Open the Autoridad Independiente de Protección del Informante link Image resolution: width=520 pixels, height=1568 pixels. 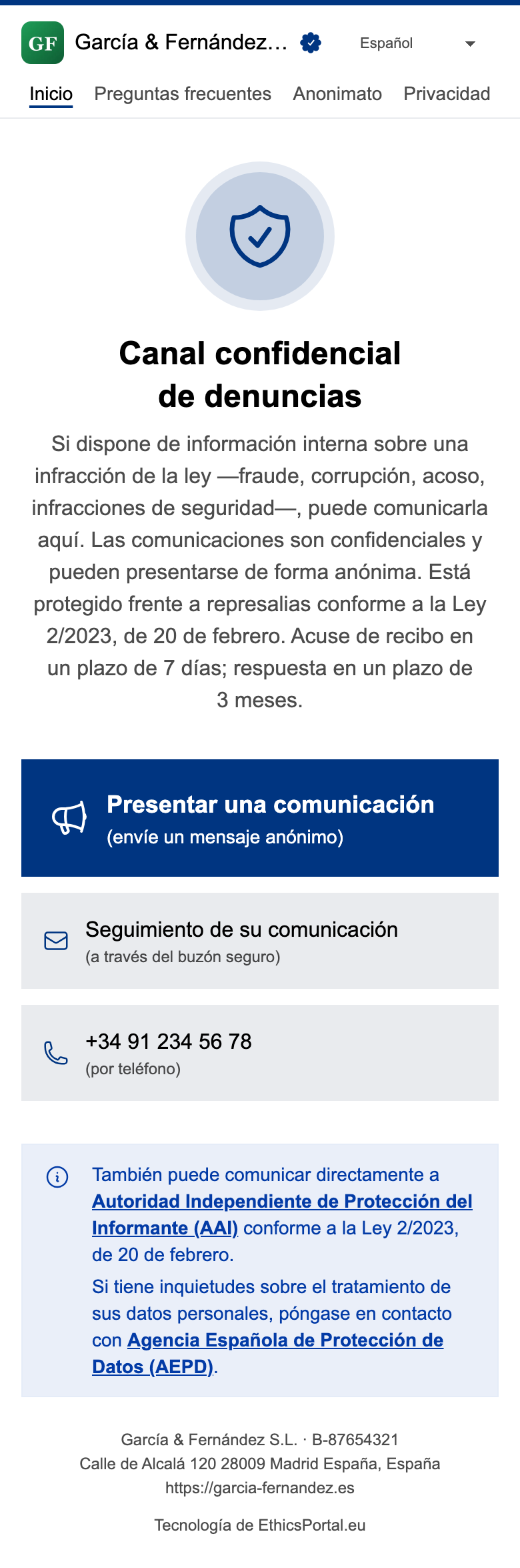(x=282, y=1214)
